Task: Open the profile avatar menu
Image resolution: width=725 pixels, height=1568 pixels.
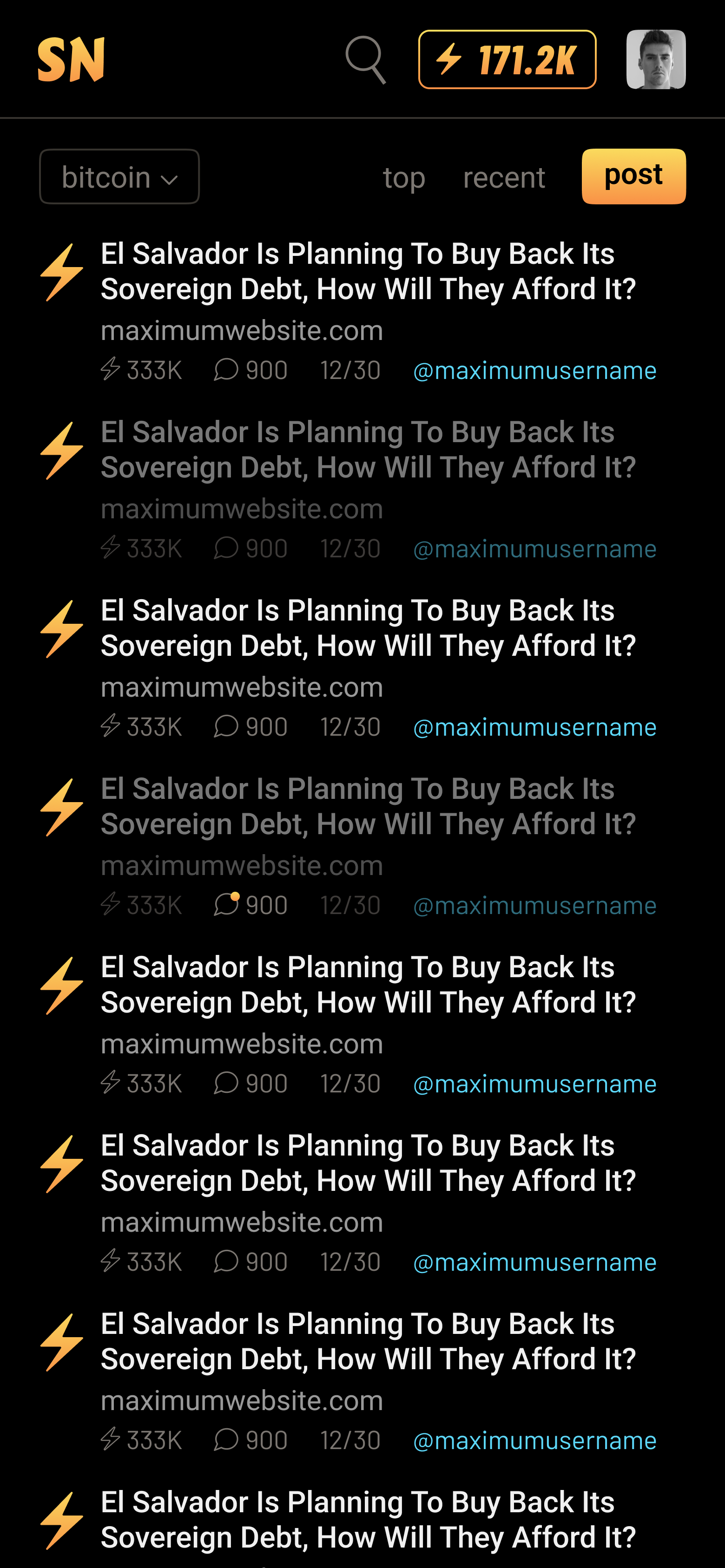Action: pos(656,59)
